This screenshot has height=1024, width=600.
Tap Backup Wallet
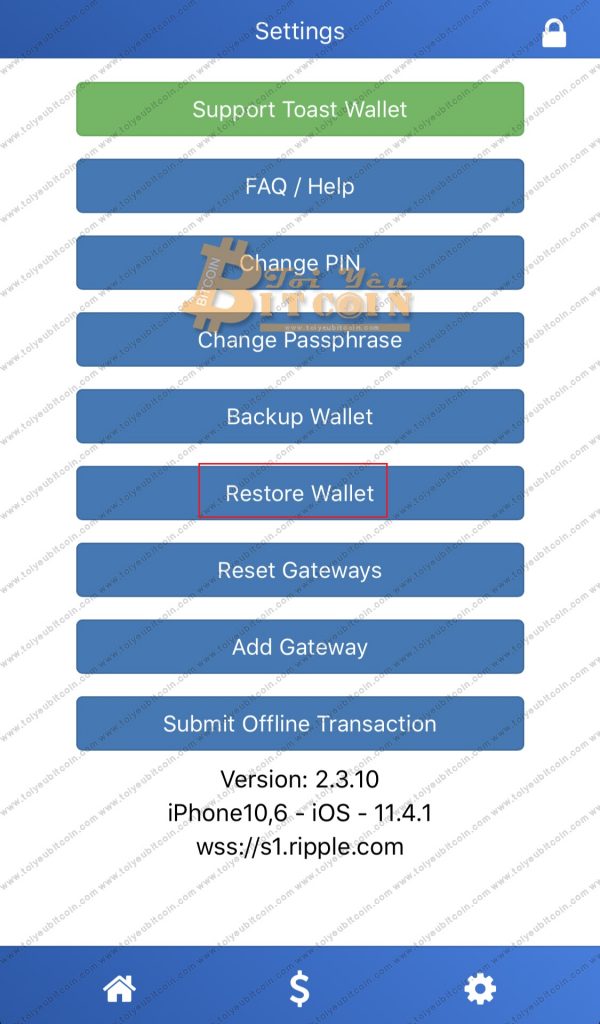click(x=300, y=416)
